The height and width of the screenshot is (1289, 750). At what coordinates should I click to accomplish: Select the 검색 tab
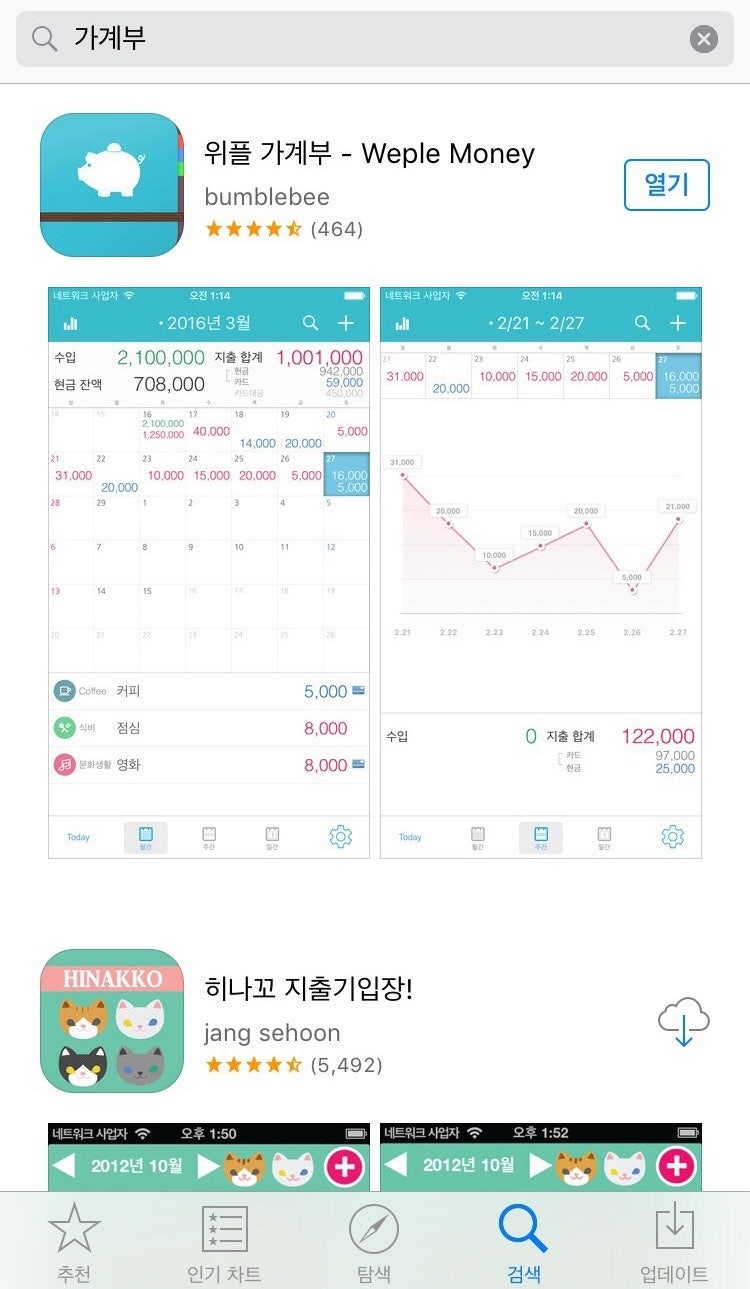click(524, 1243)
